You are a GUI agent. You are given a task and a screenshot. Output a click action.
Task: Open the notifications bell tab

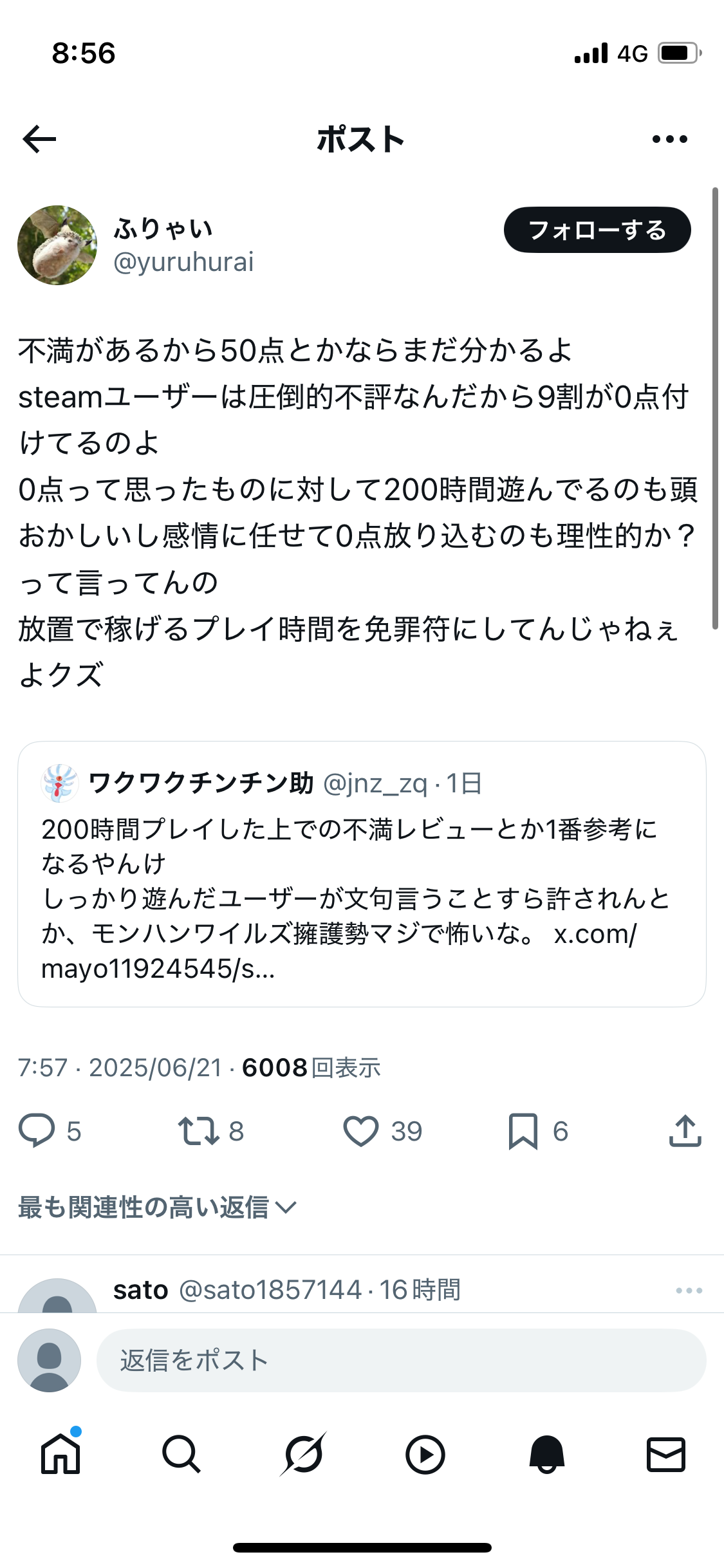(546, 1454)
